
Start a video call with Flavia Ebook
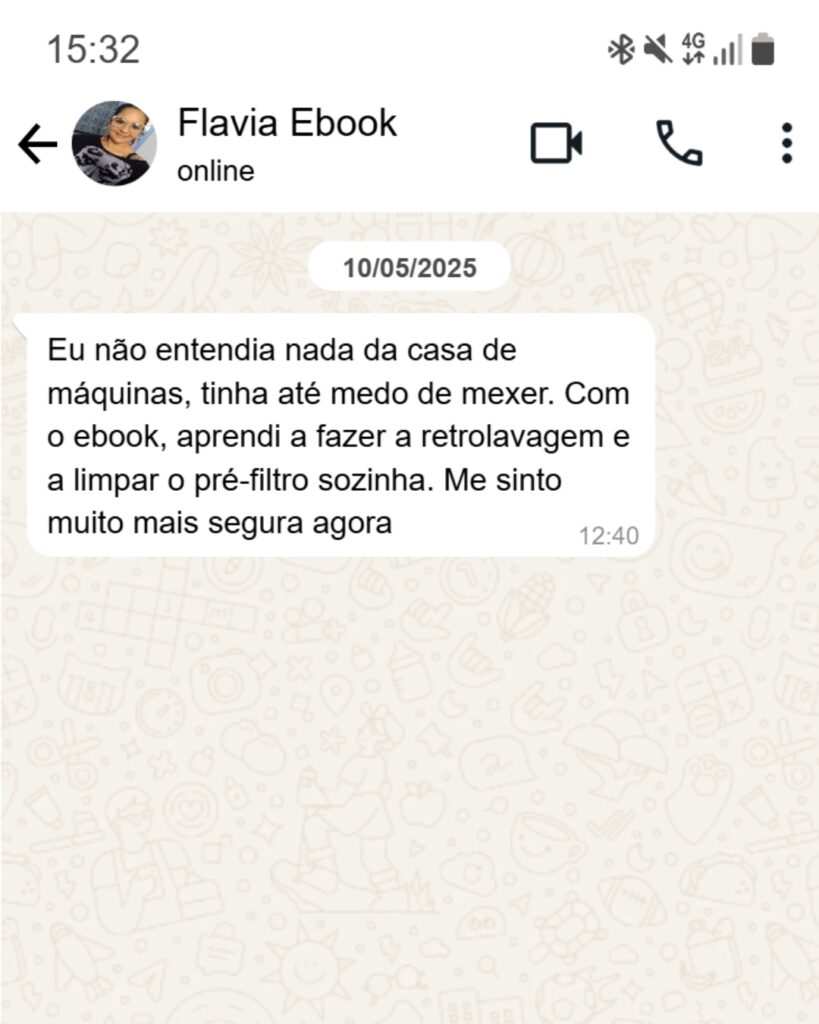tap(556, 144)
